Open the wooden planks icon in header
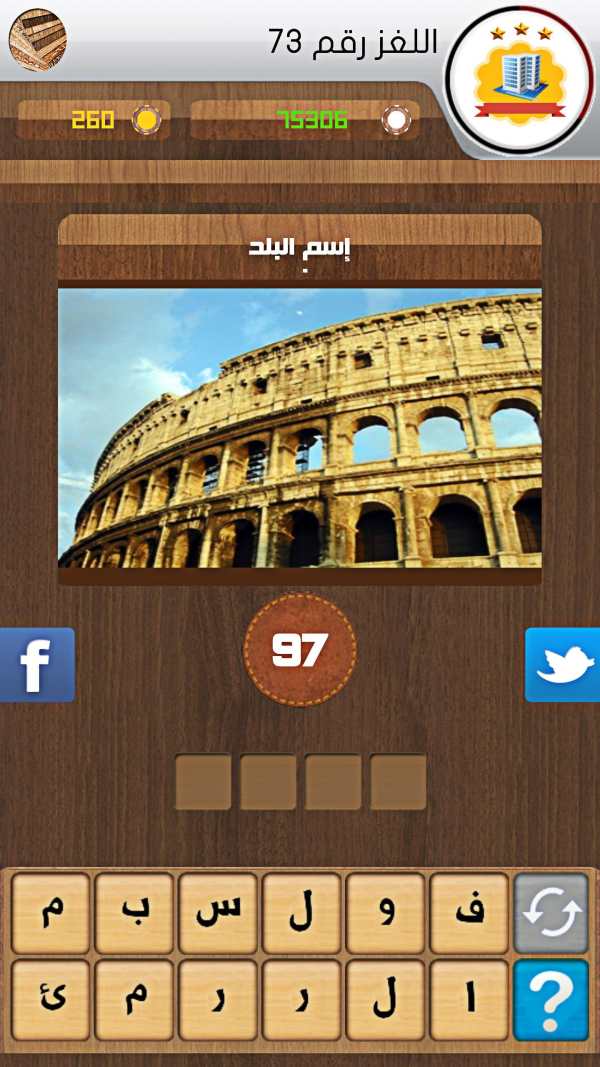600x1067 pixels. [x=37, y=39]
